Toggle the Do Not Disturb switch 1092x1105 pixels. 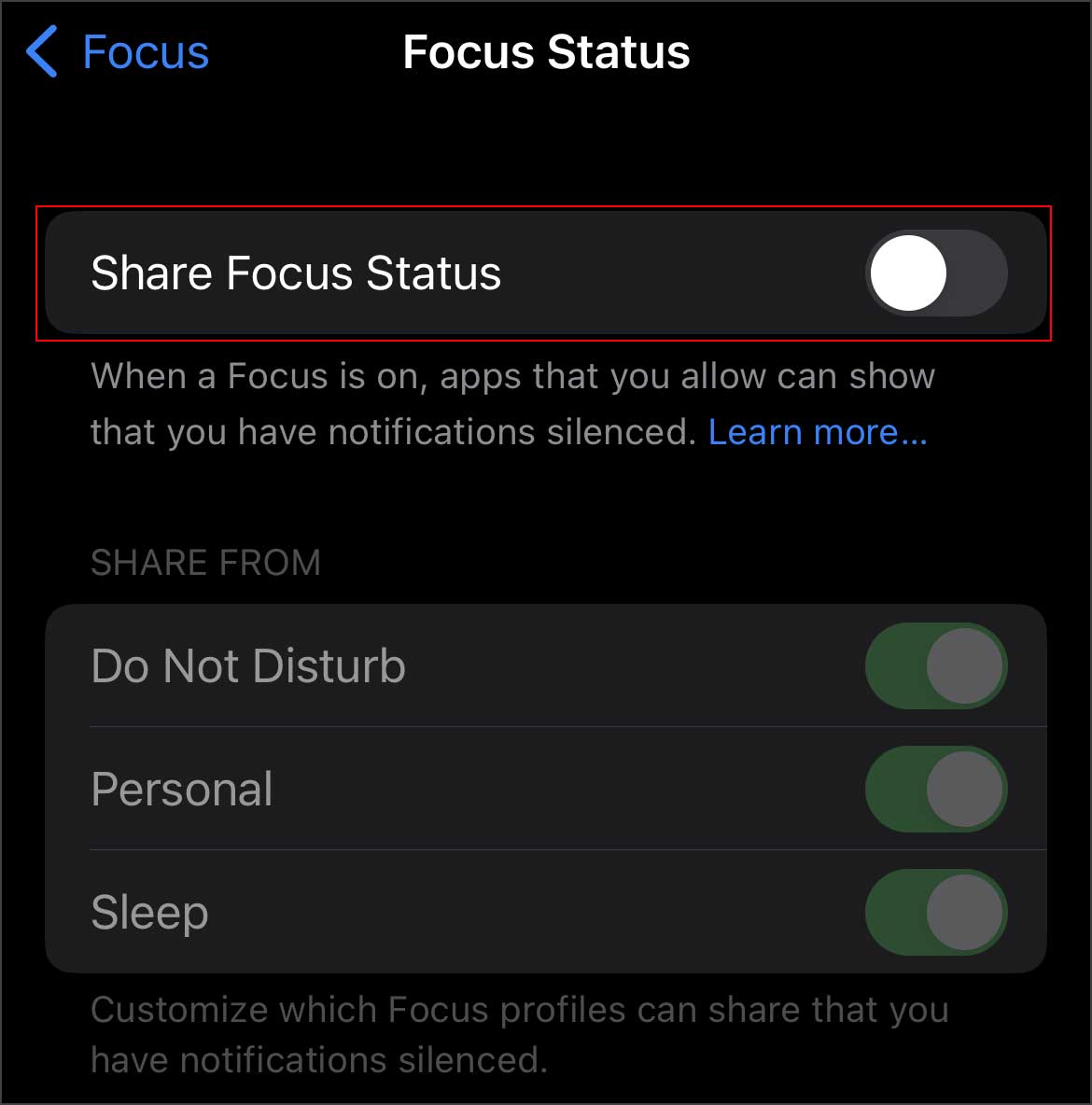(x=936, y=665)
